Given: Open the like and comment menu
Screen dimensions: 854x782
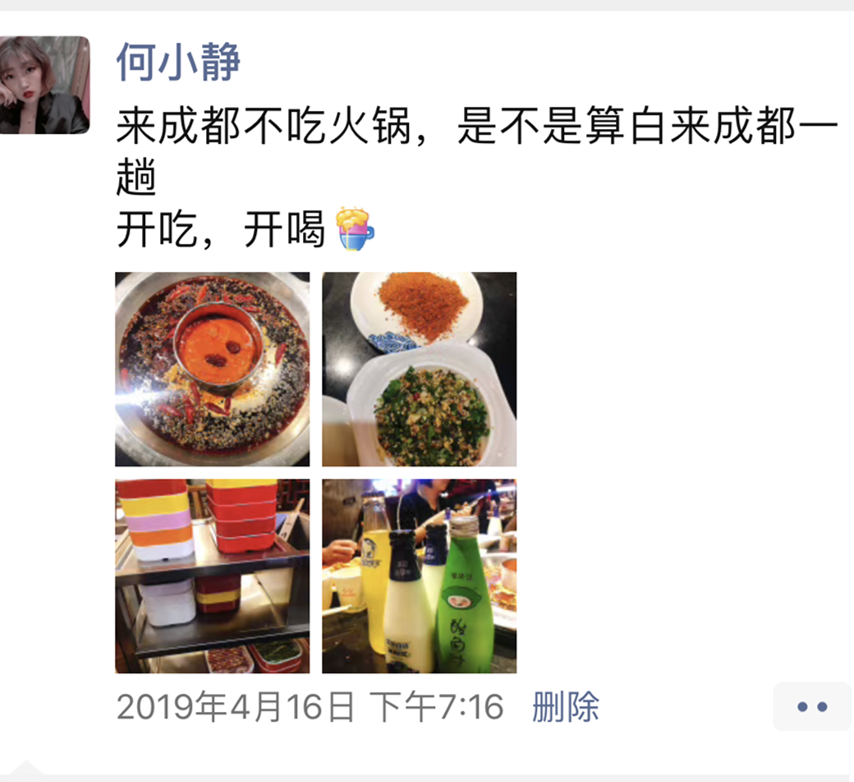Looking at the screenshot, I should tap(811, 707).
